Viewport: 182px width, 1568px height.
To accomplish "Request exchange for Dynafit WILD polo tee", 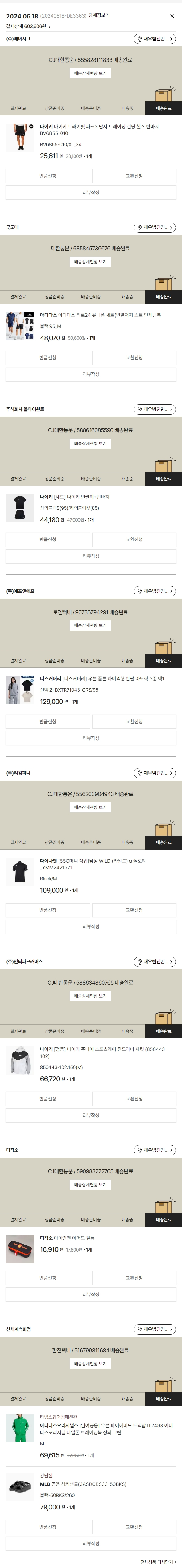I will point(134,910).
